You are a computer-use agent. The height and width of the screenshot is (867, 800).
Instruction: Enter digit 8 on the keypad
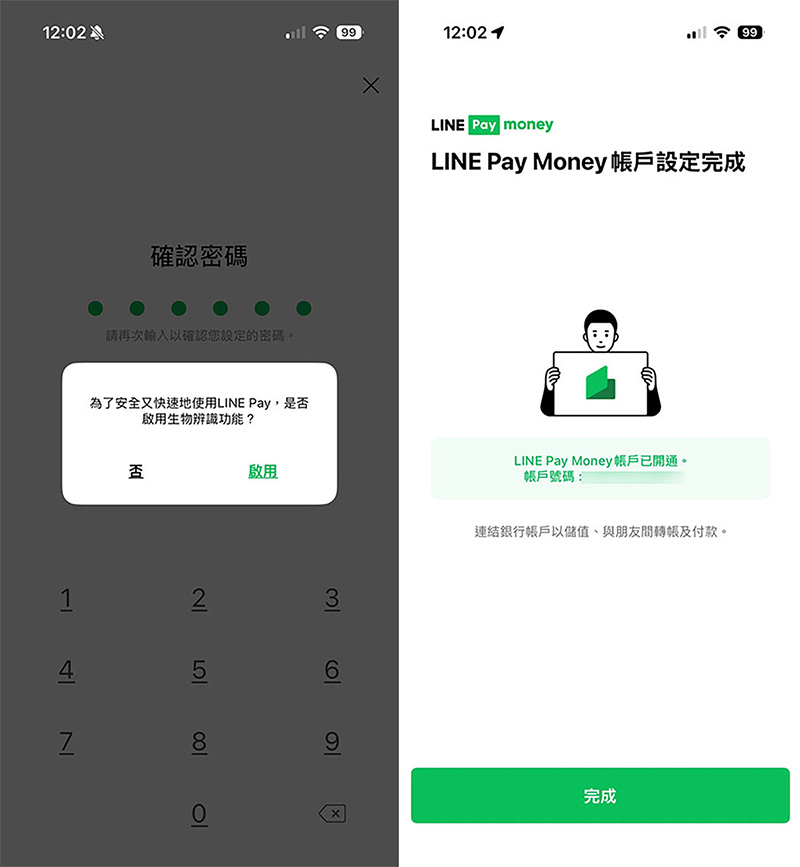click(x=199, y=742)
